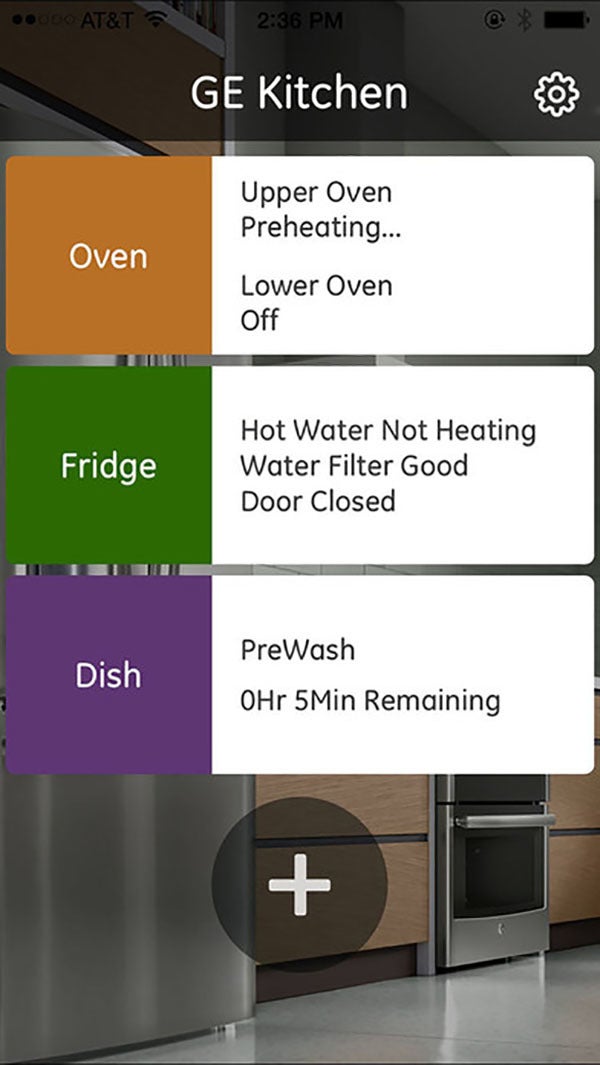600x1065 pixels.
Task: Open the settings gear icon
Action: pos(557,94)
